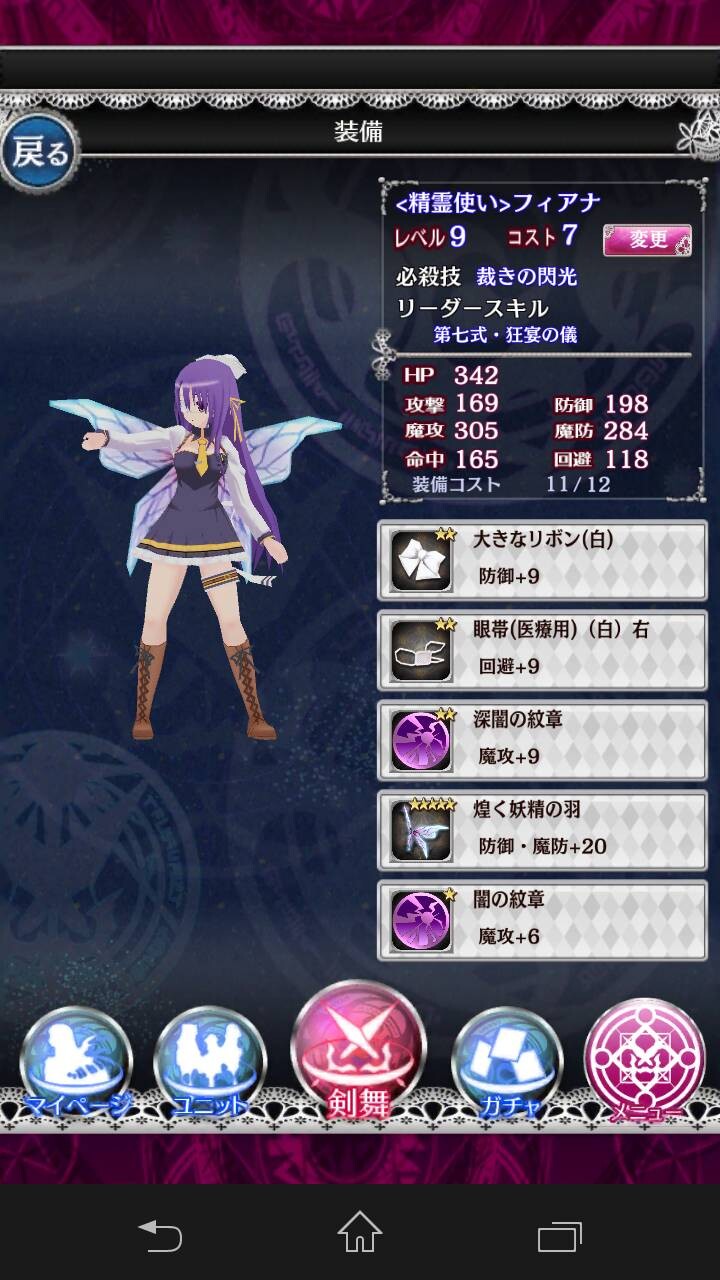Image resolution: width=720 pixels, height=1280 pixels.
Task: Open the ガチャ section
Action: point(508,1062)
